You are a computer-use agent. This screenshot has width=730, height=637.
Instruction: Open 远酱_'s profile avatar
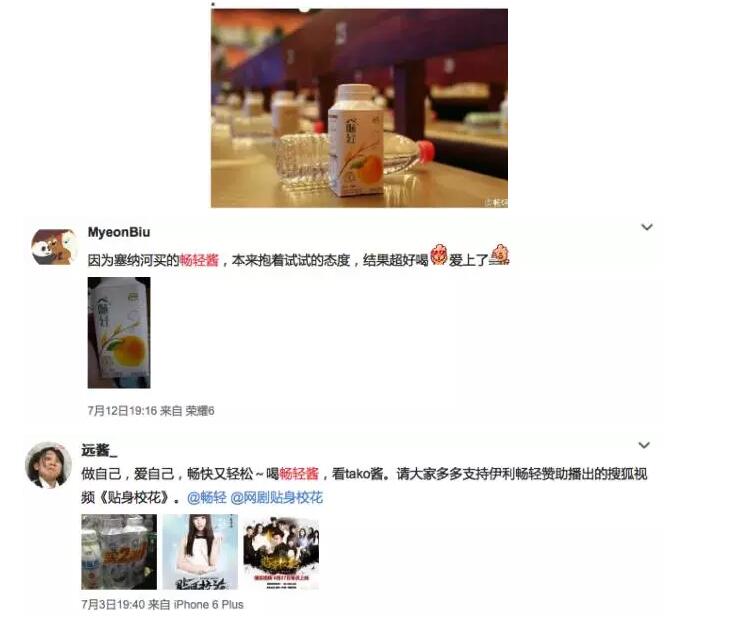click(48, 464)
